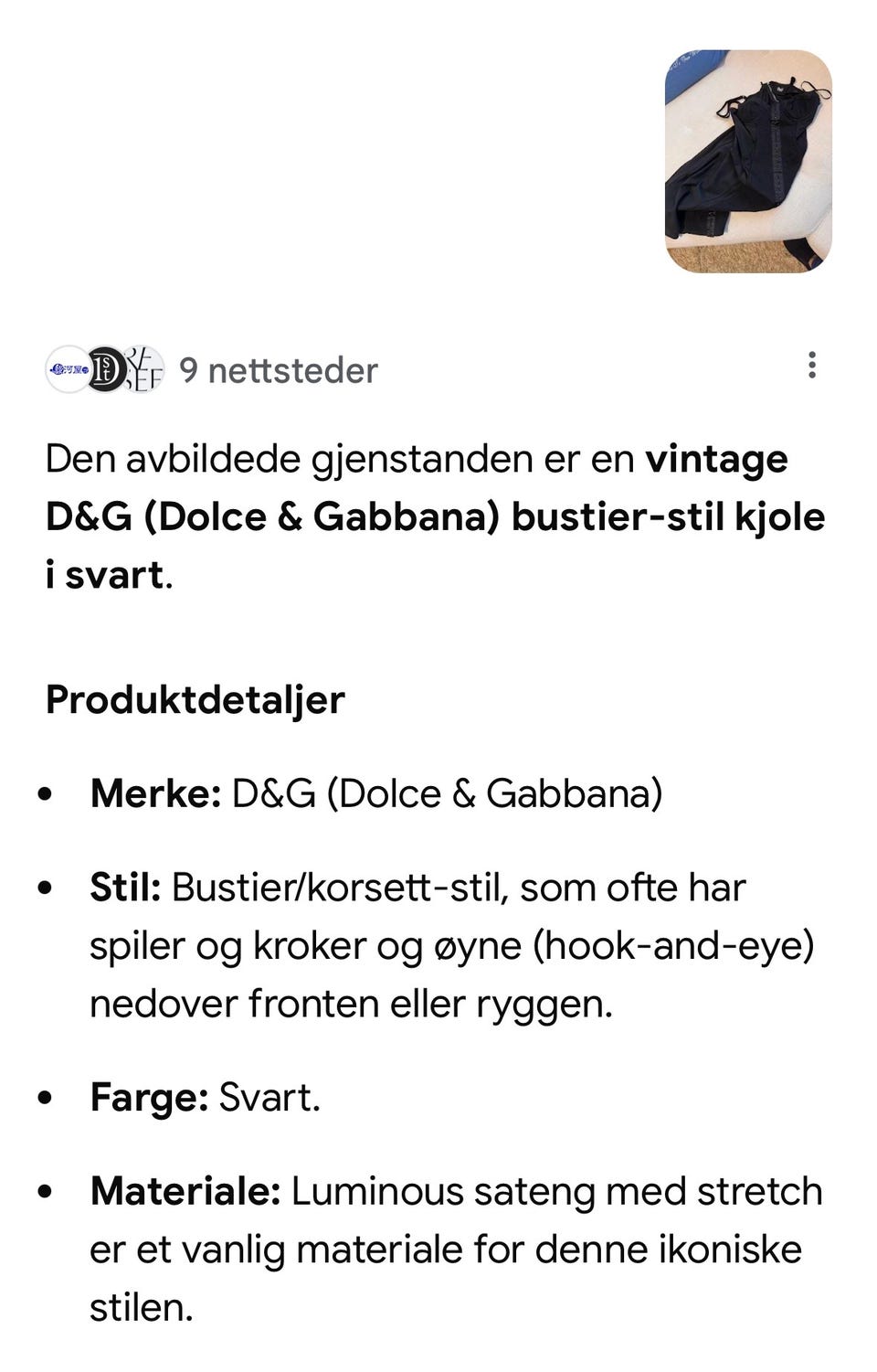Select the bullet beside 'Stil'
Image resolution: width=877 pixels, height=1372 pixels.
[47, 887]
